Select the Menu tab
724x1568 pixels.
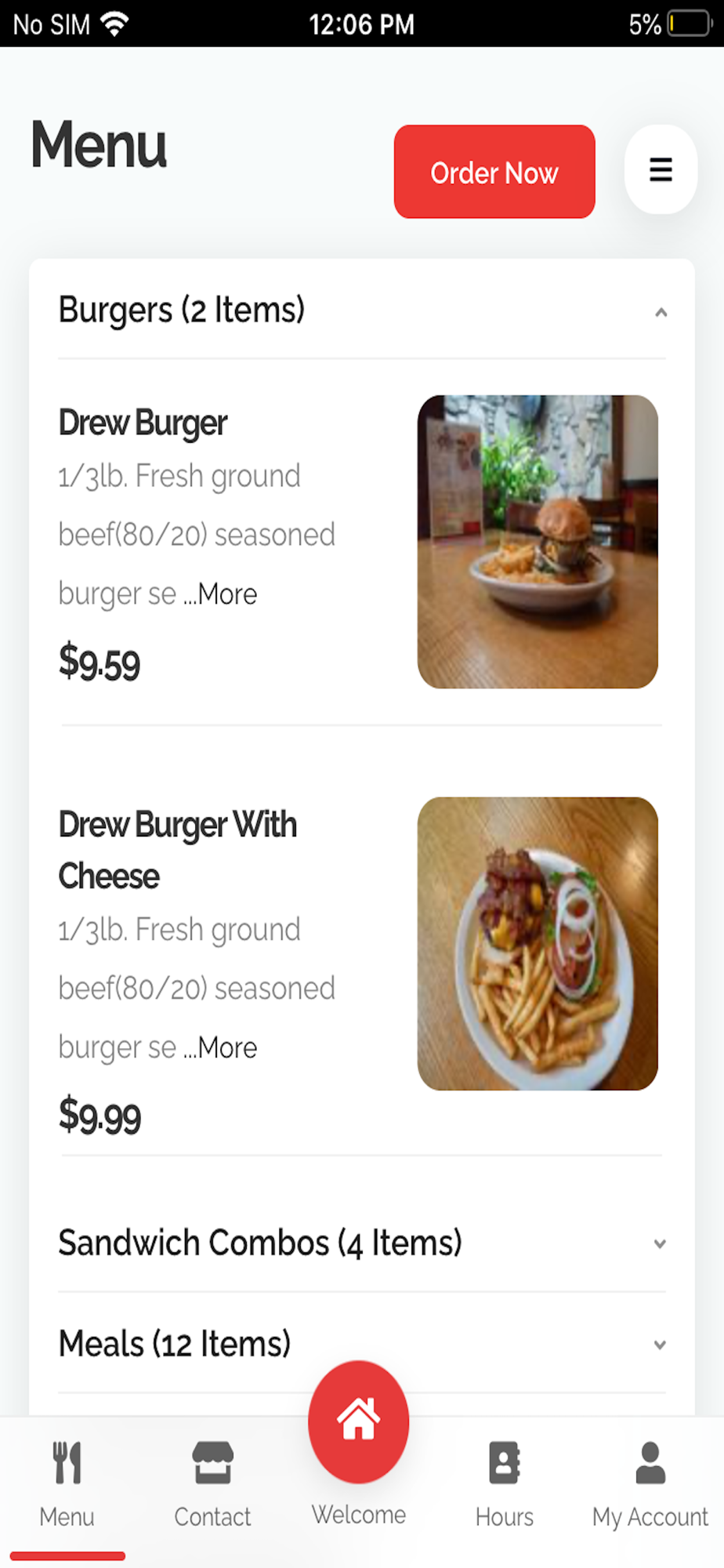pyautogui.click(x=67, y=1483)
